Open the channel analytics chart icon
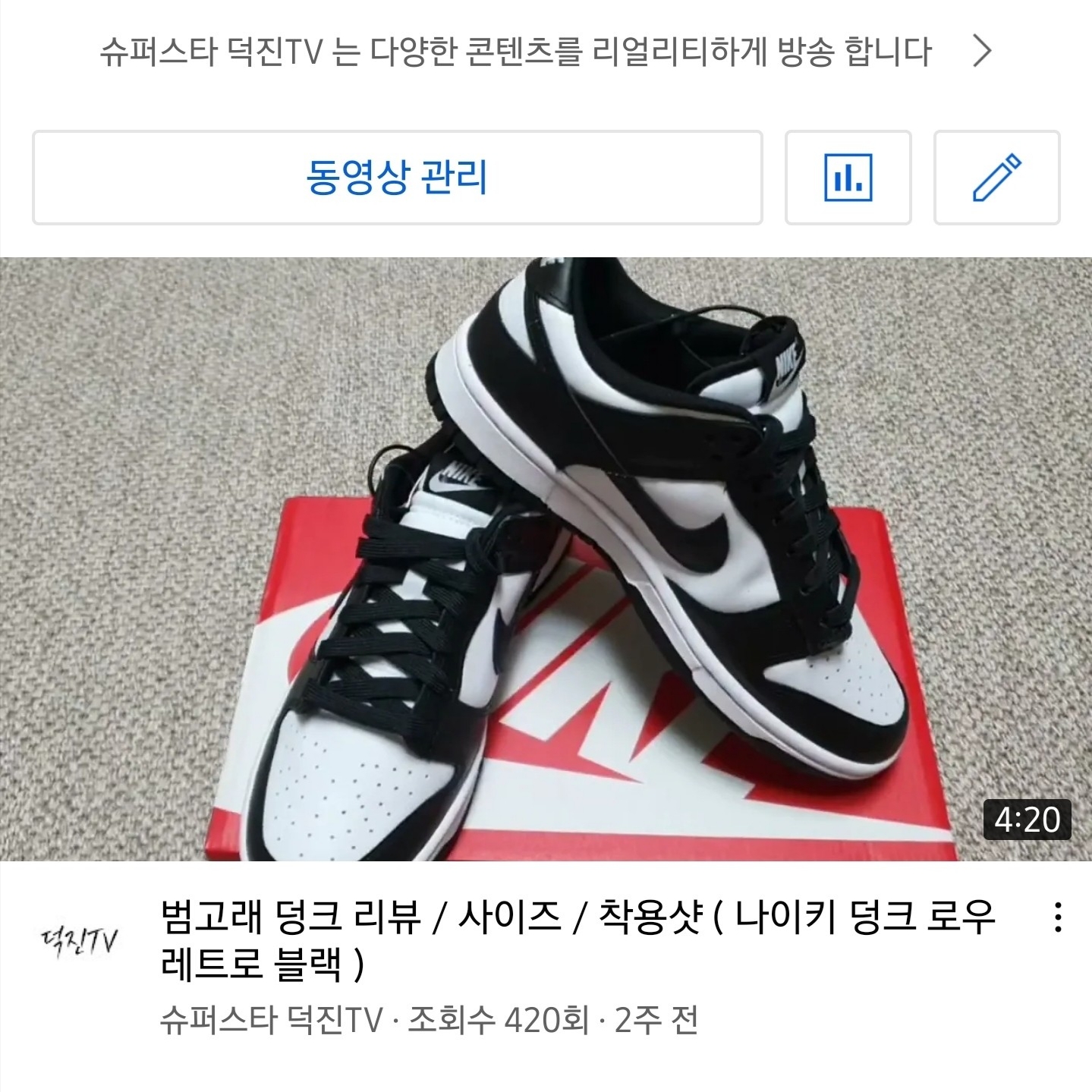Image resolution: width=1092 pixels, height=1092 pixels. (x=848, y=178)
